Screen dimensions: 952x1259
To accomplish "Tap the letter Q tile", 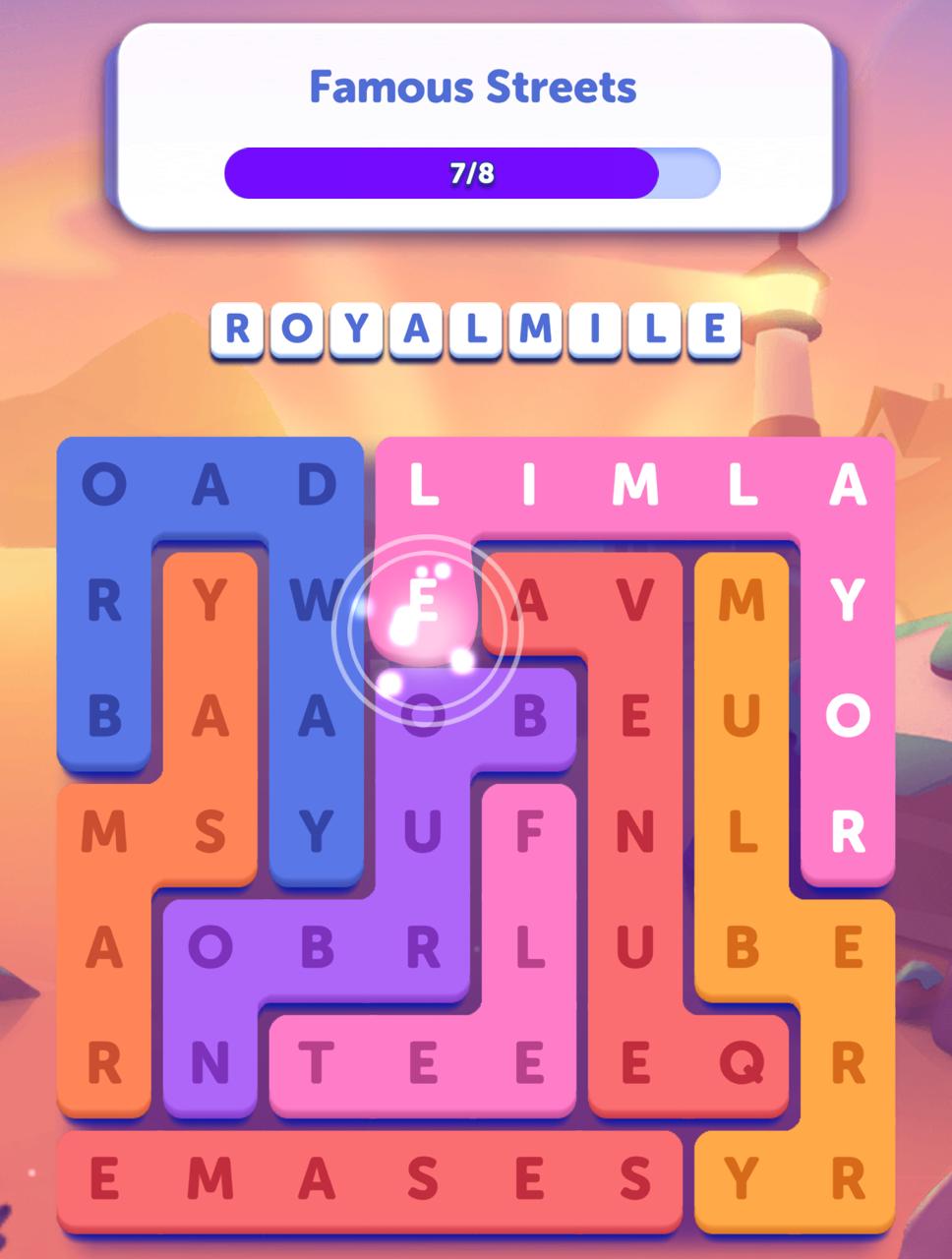I will coord(740,1062).
